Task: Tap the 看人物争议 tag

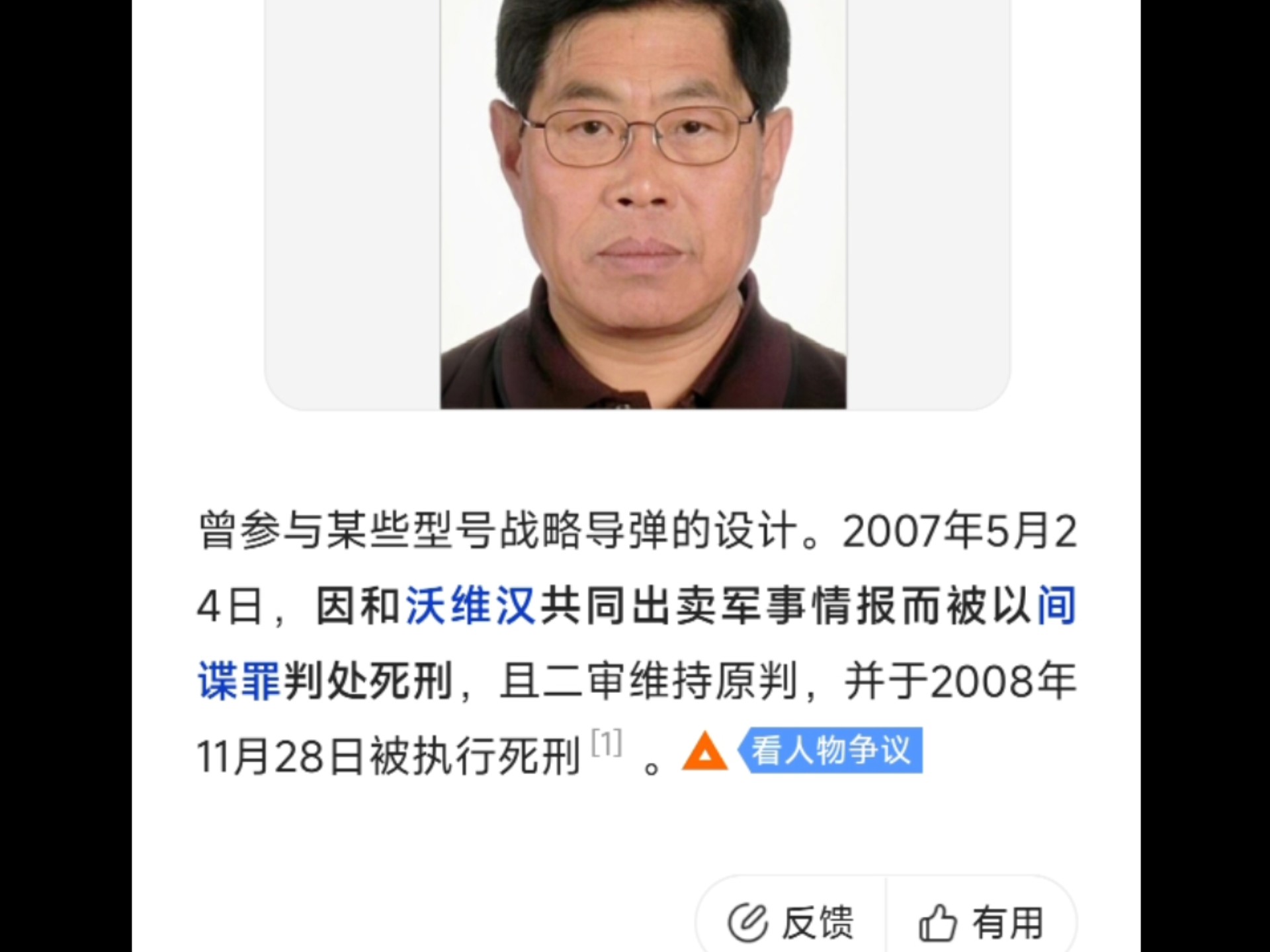Action: [x=830, y=751]
